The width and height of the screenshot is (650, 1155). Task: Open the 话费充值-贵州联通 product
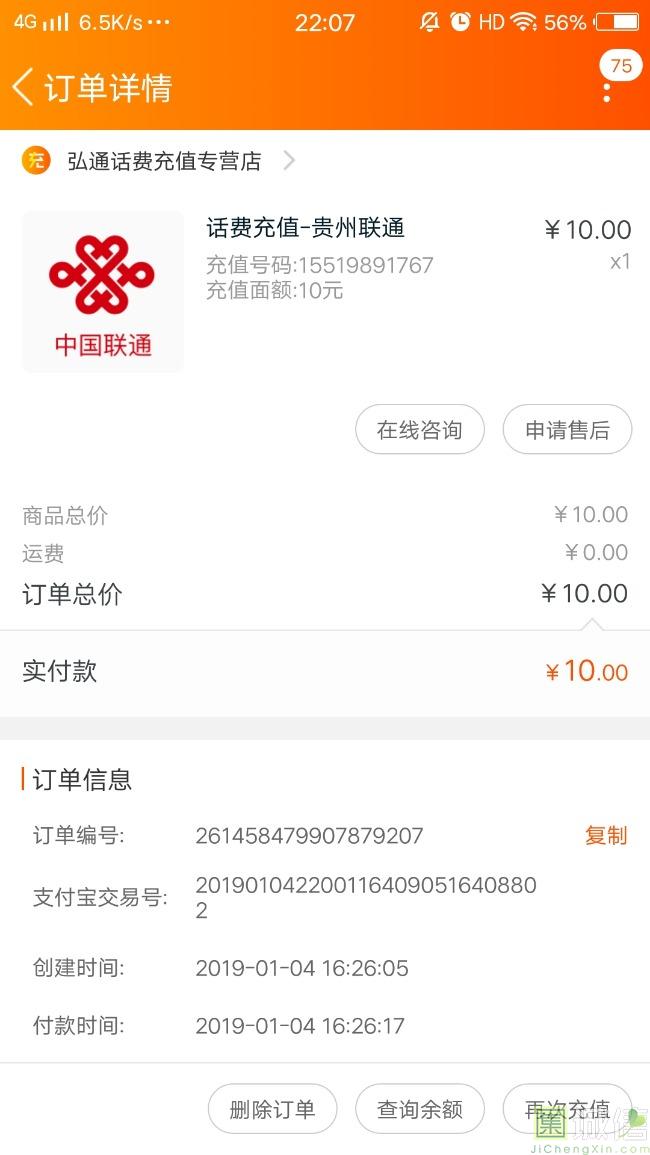[x=305, y=228]
